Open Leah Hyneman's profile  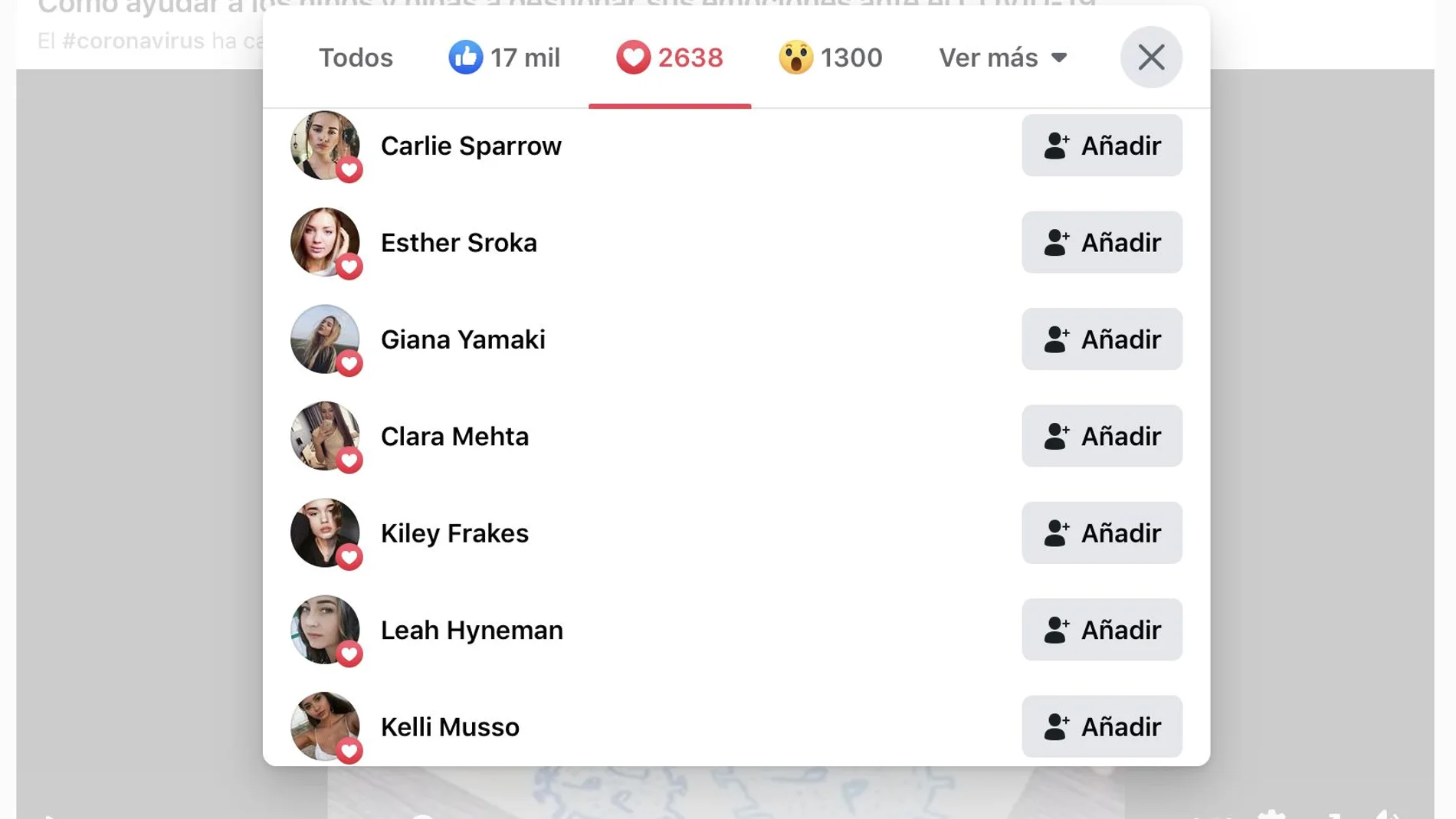(471, 630)
